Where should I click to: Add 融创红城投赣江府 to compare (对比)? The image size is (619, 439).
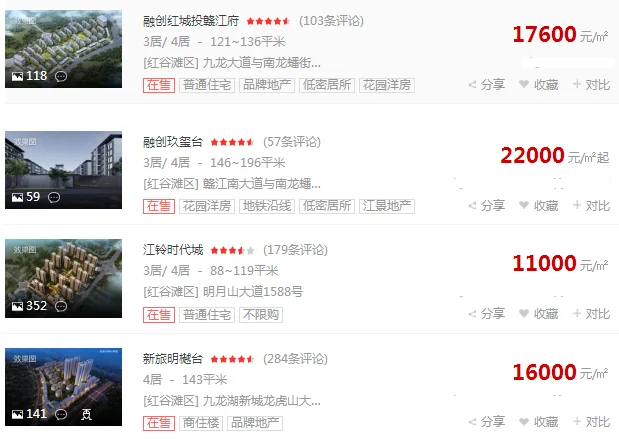click(x=591, y=85)
